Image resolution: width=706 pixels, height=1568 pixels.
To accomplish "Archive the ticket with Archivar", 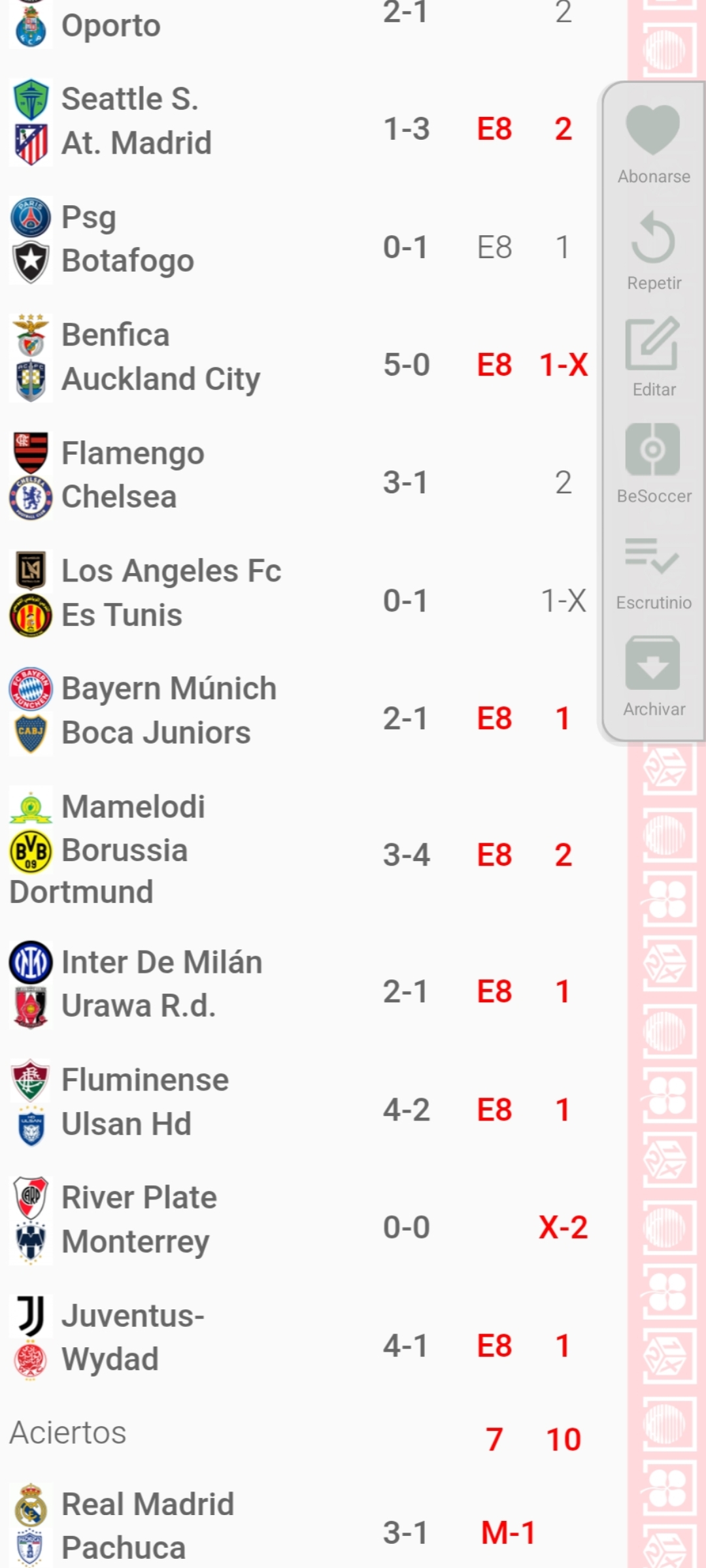I will tap(653, 676).
